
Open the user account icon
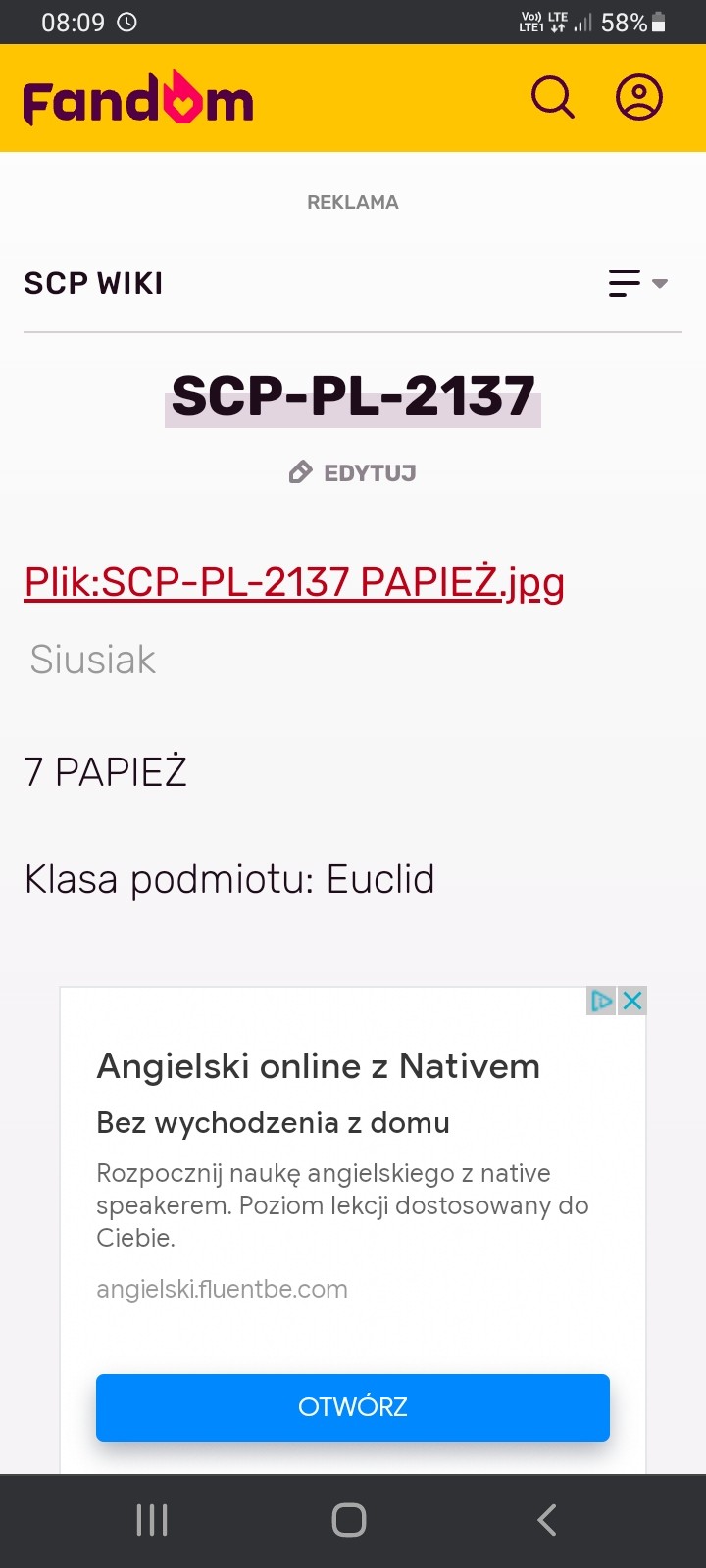[x=639, y=98]
